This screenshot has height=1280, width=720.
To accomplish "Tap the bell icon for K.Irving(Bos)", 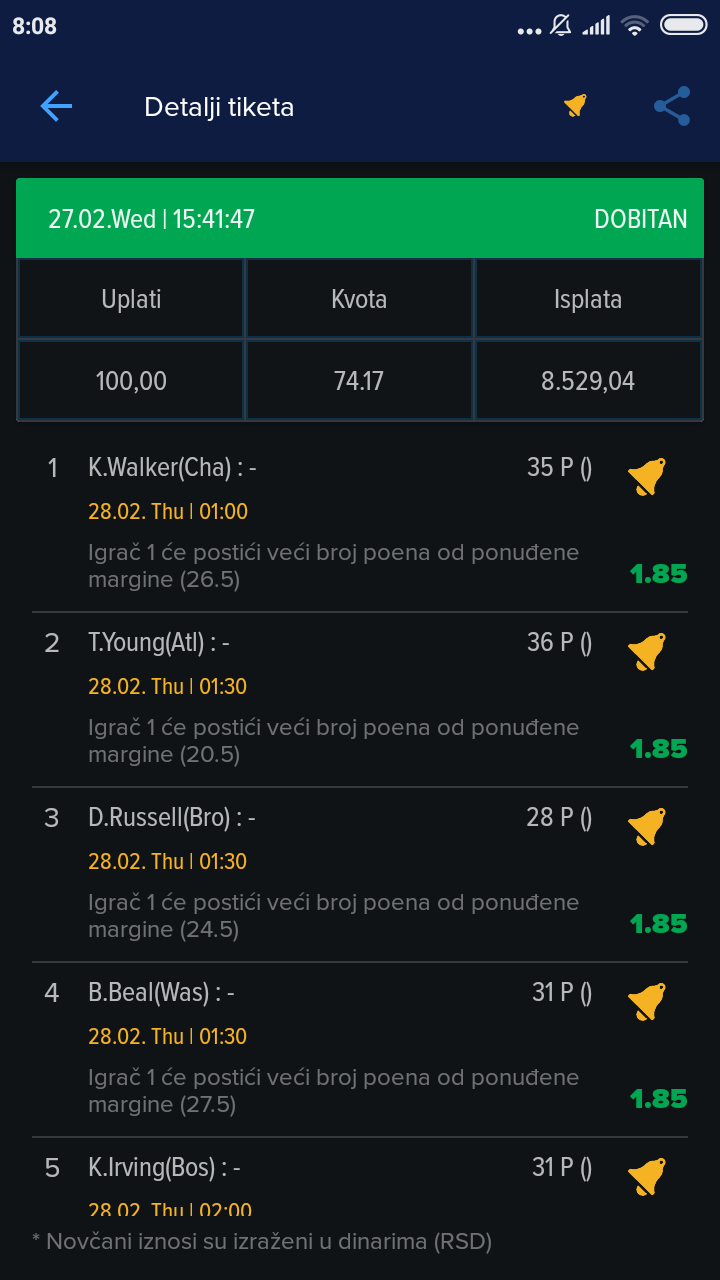I will (647, 1177).
